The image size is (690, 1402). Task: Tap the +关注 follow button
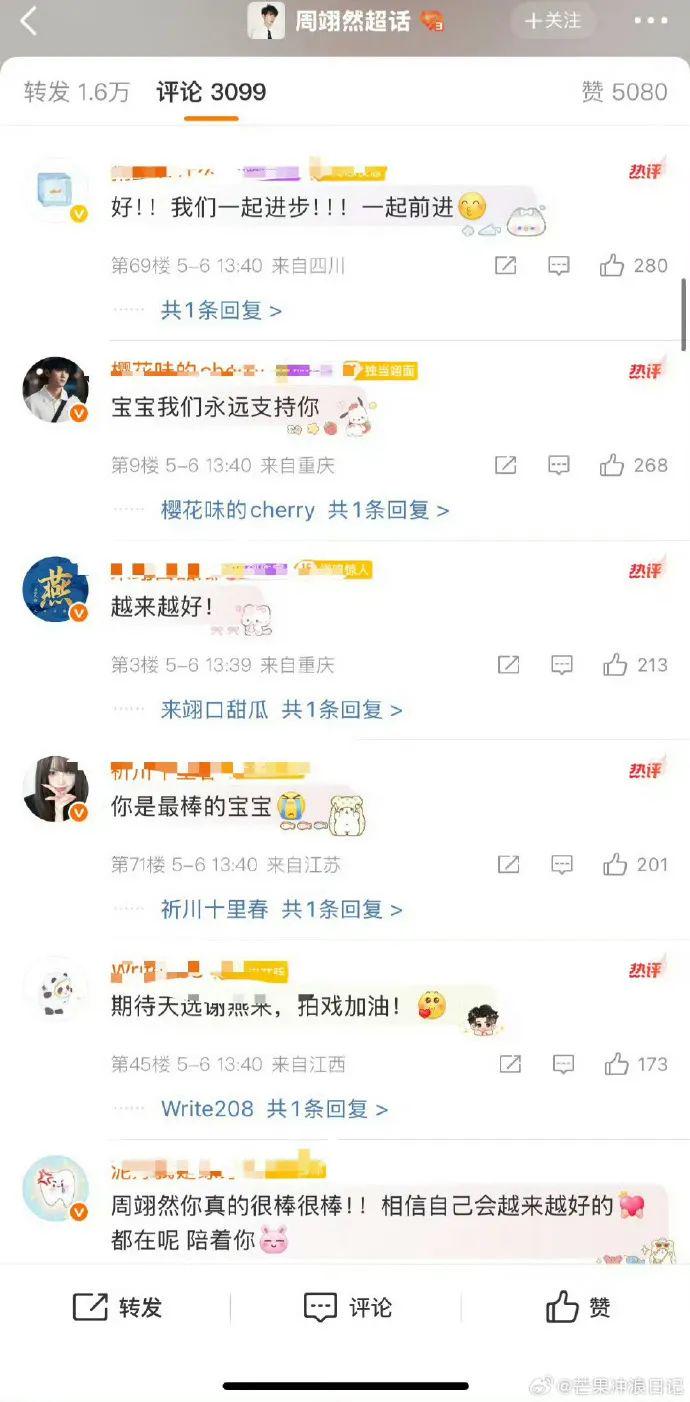tap(553, 21)
